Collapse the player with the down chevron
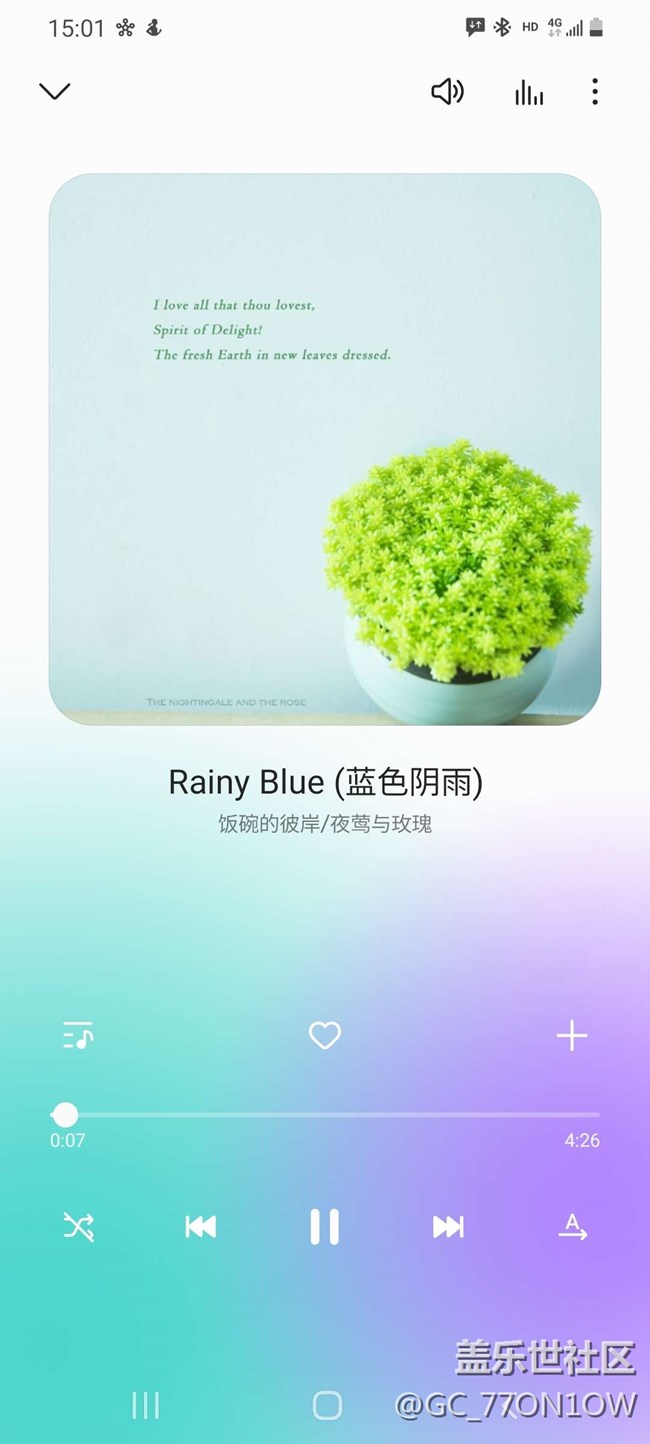 [54, 92]
